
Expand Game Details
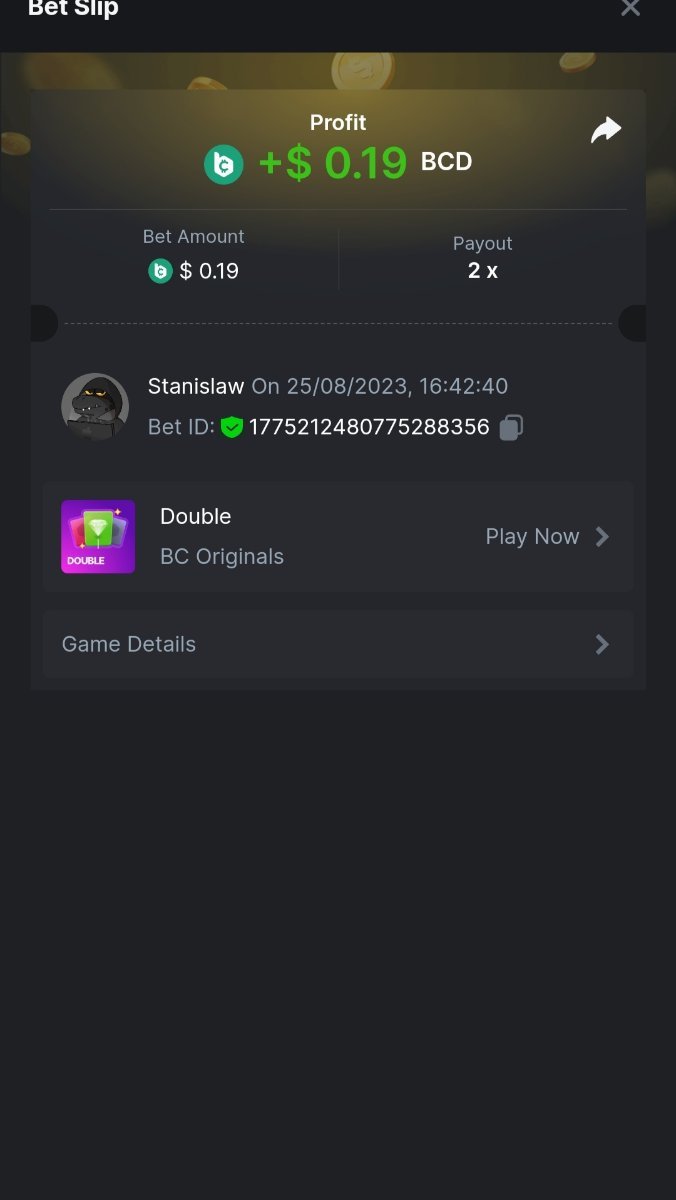[x=338, y=645]
